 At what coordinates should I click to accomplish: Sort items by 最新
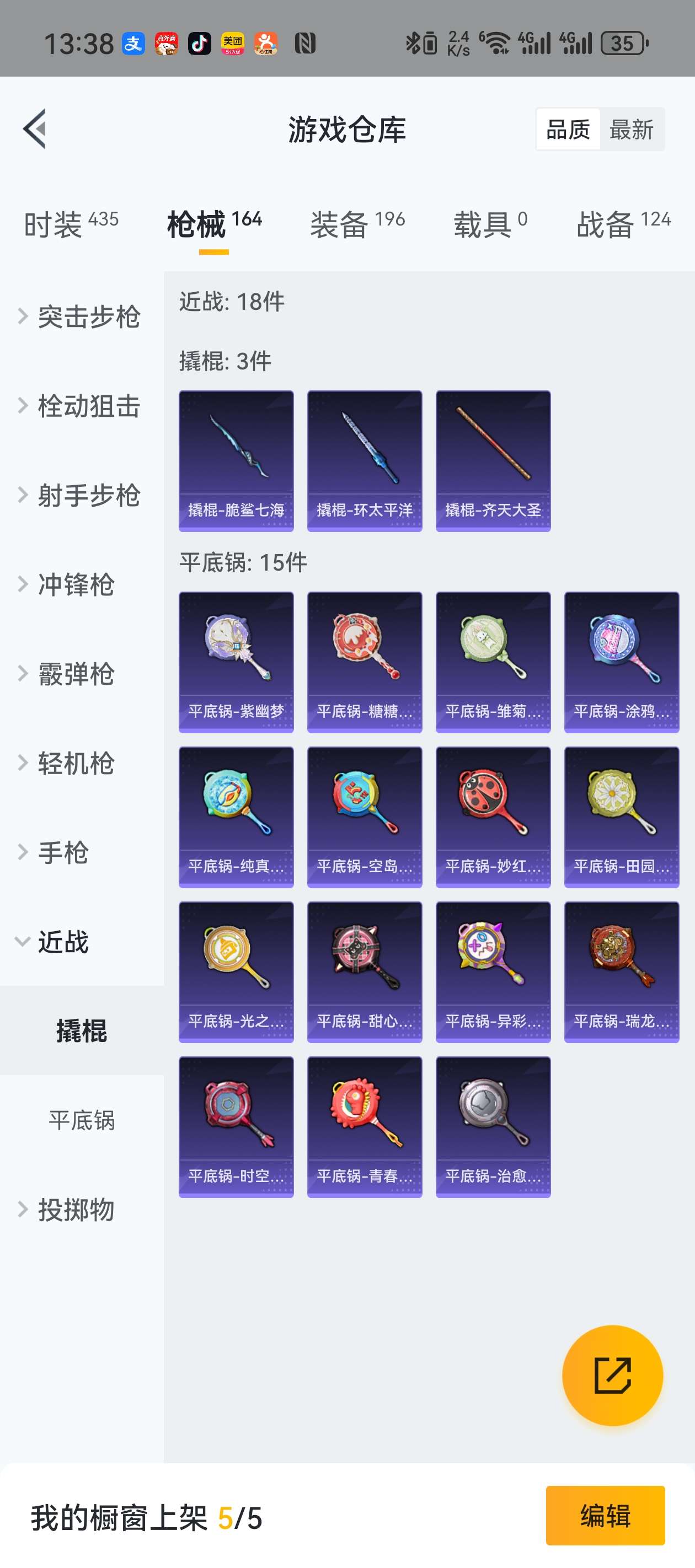tap(631, 130)
